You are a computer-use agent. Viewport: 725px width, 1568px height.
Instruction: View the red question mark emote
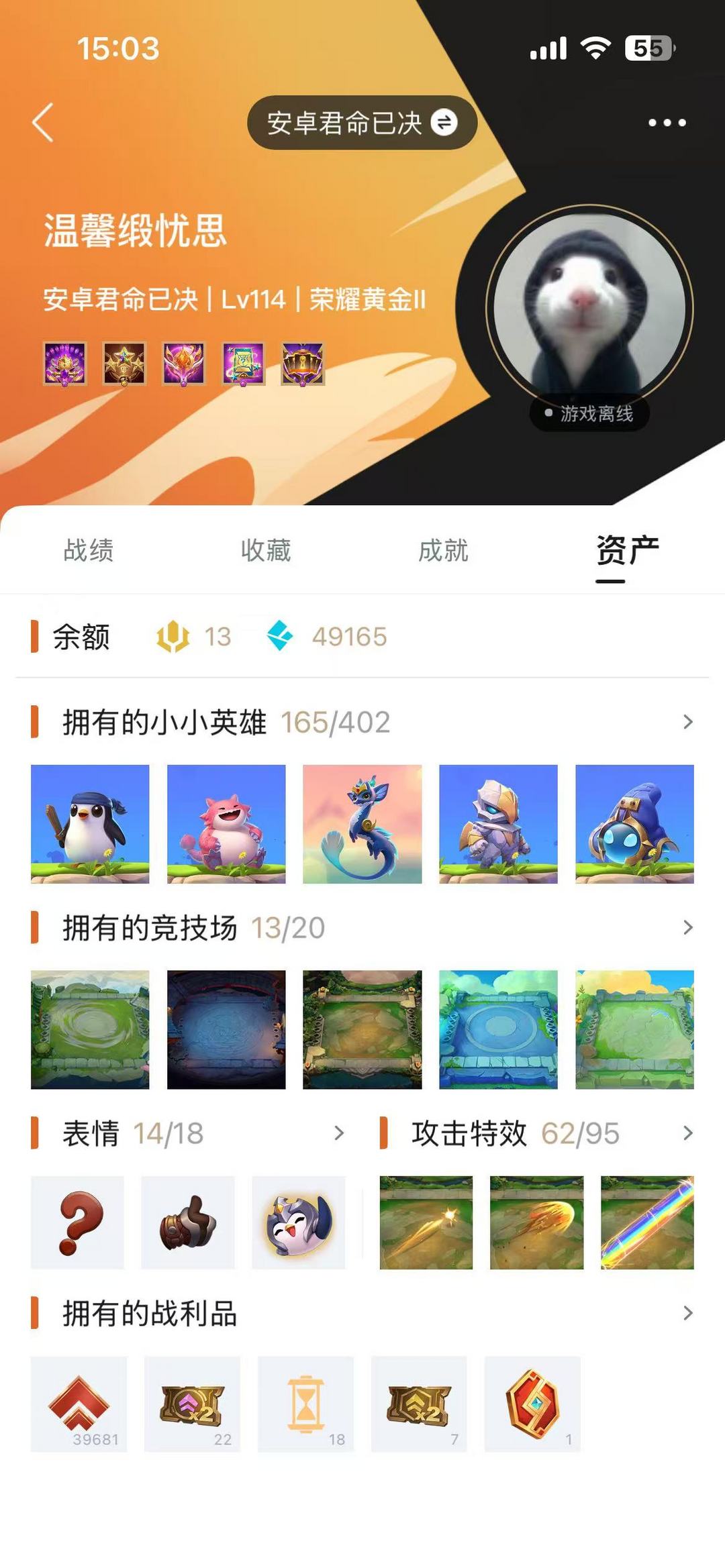point(77,1222)
